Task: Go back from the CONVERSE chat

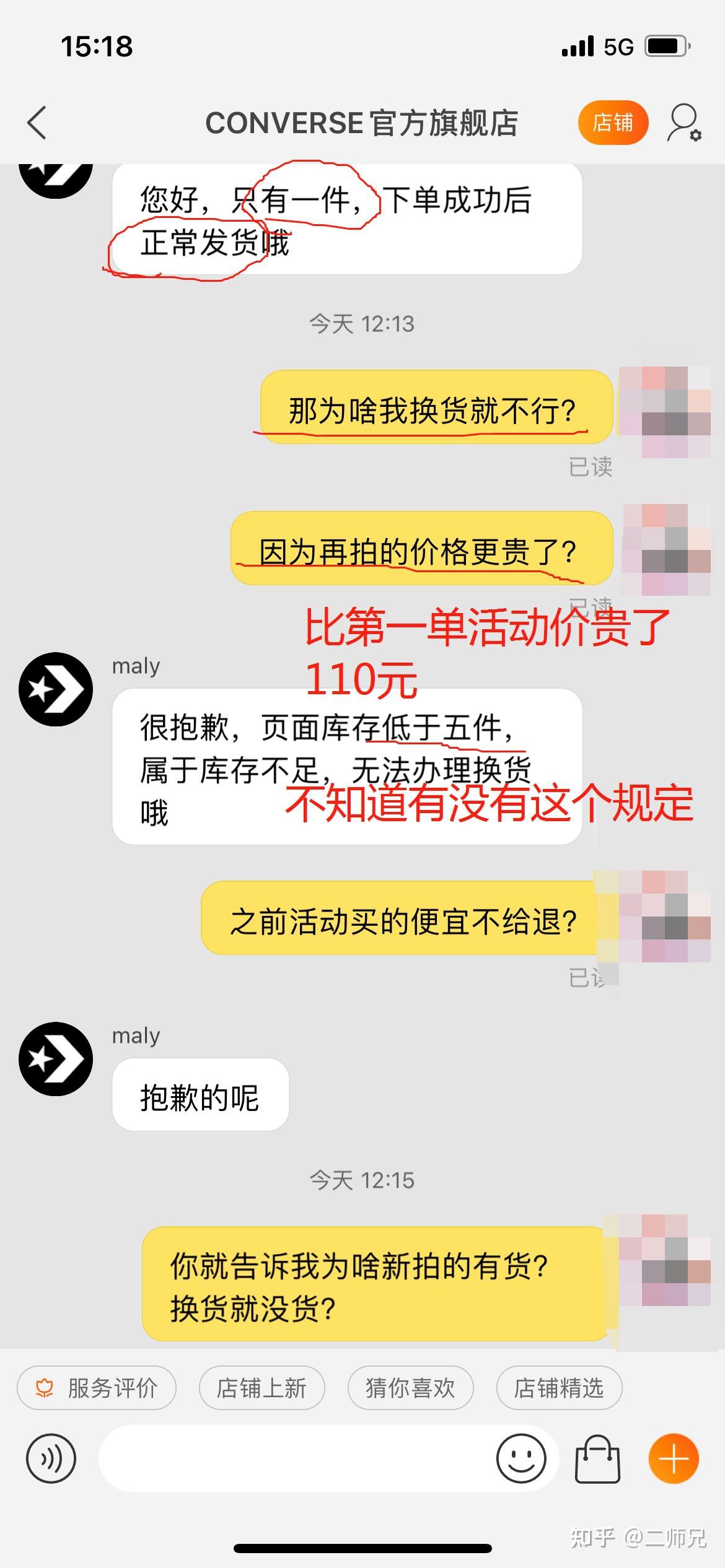Action: (x=37, y=123)
